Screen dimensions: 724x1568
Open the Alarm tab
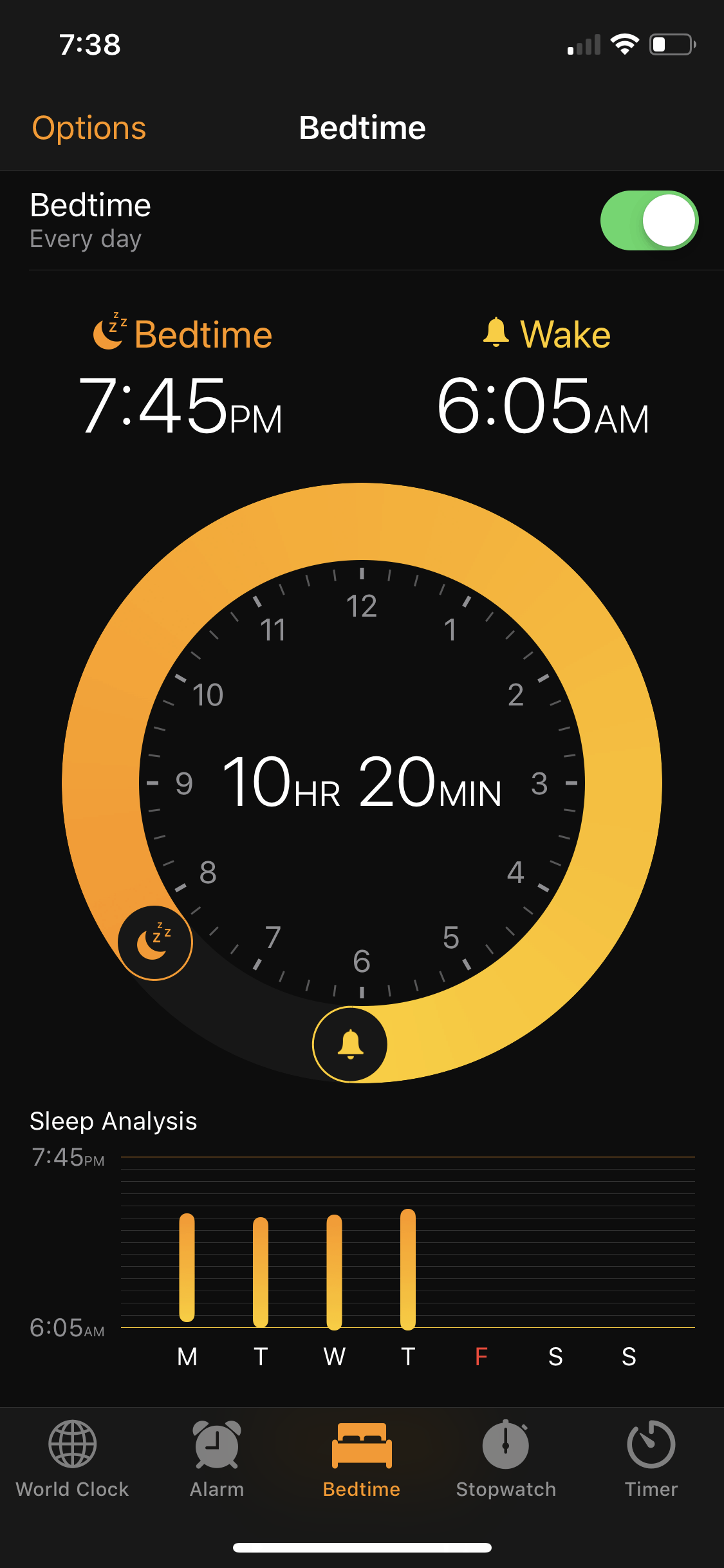coord(217,1459)
